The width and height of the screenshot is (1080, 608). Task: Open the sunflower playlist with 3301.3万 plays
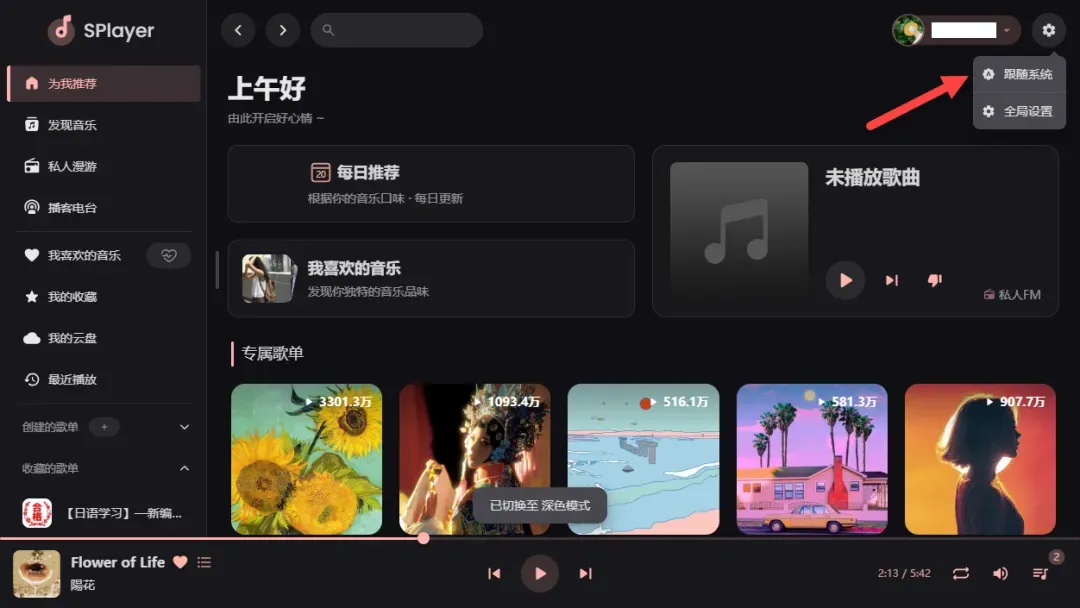(x=306, y=459)
